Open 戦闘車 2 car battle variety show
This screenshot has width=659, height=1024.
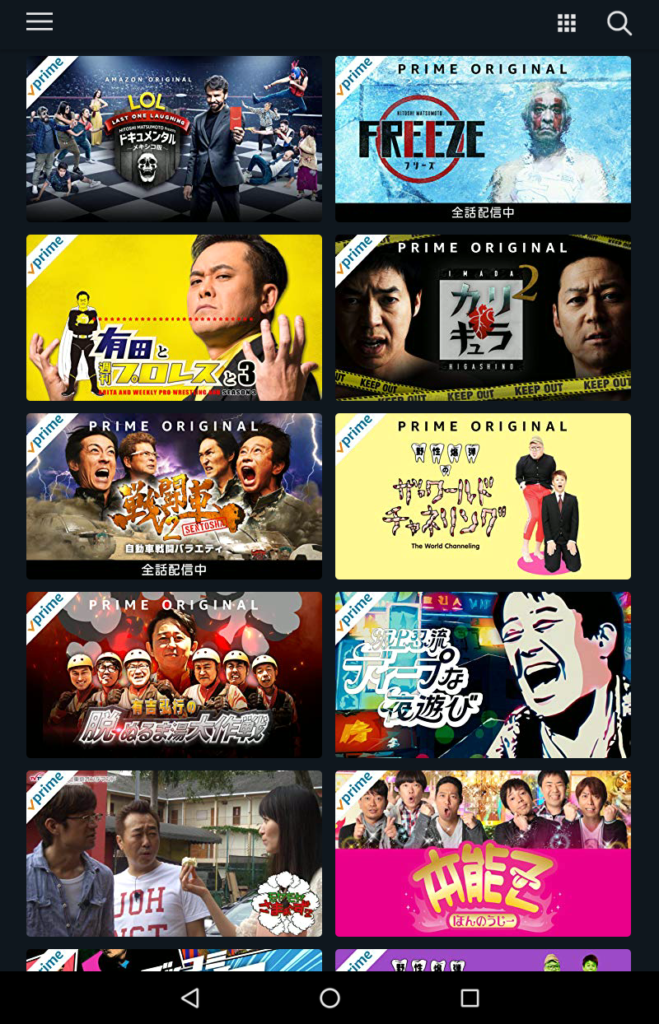click(174, 495)
